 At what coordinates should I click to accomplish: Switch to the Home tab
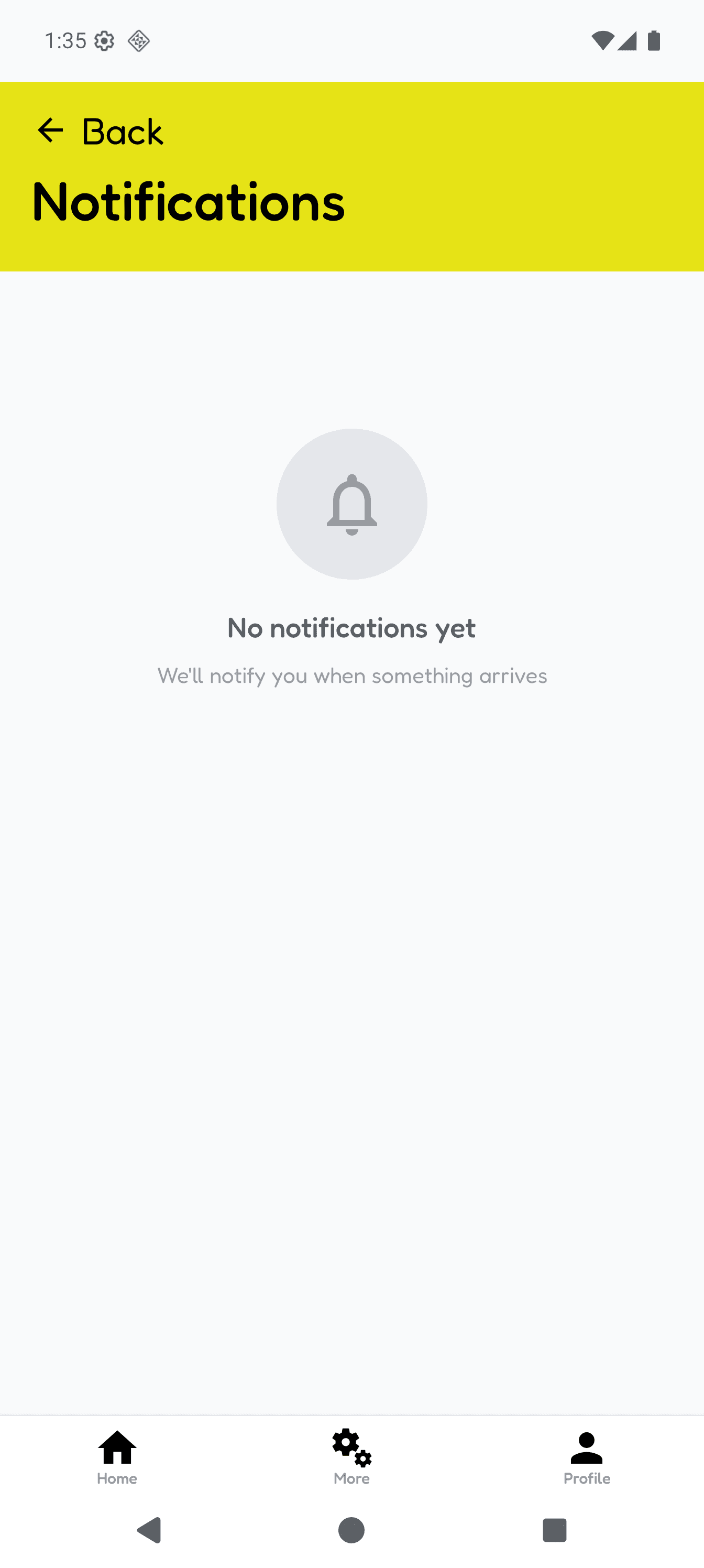coord(117,1457)
